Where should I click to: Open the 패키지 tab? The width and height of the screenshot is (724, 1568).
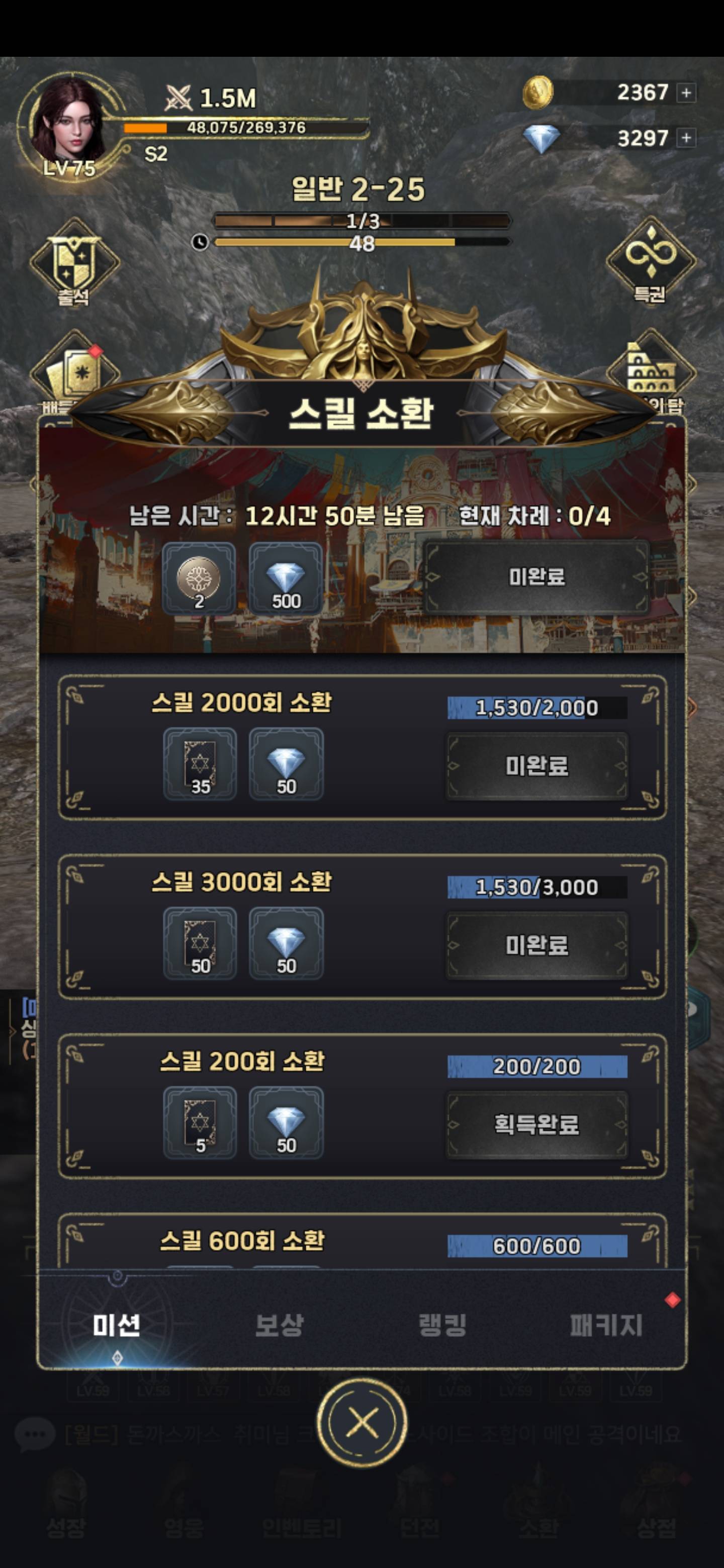point(606,1325)
